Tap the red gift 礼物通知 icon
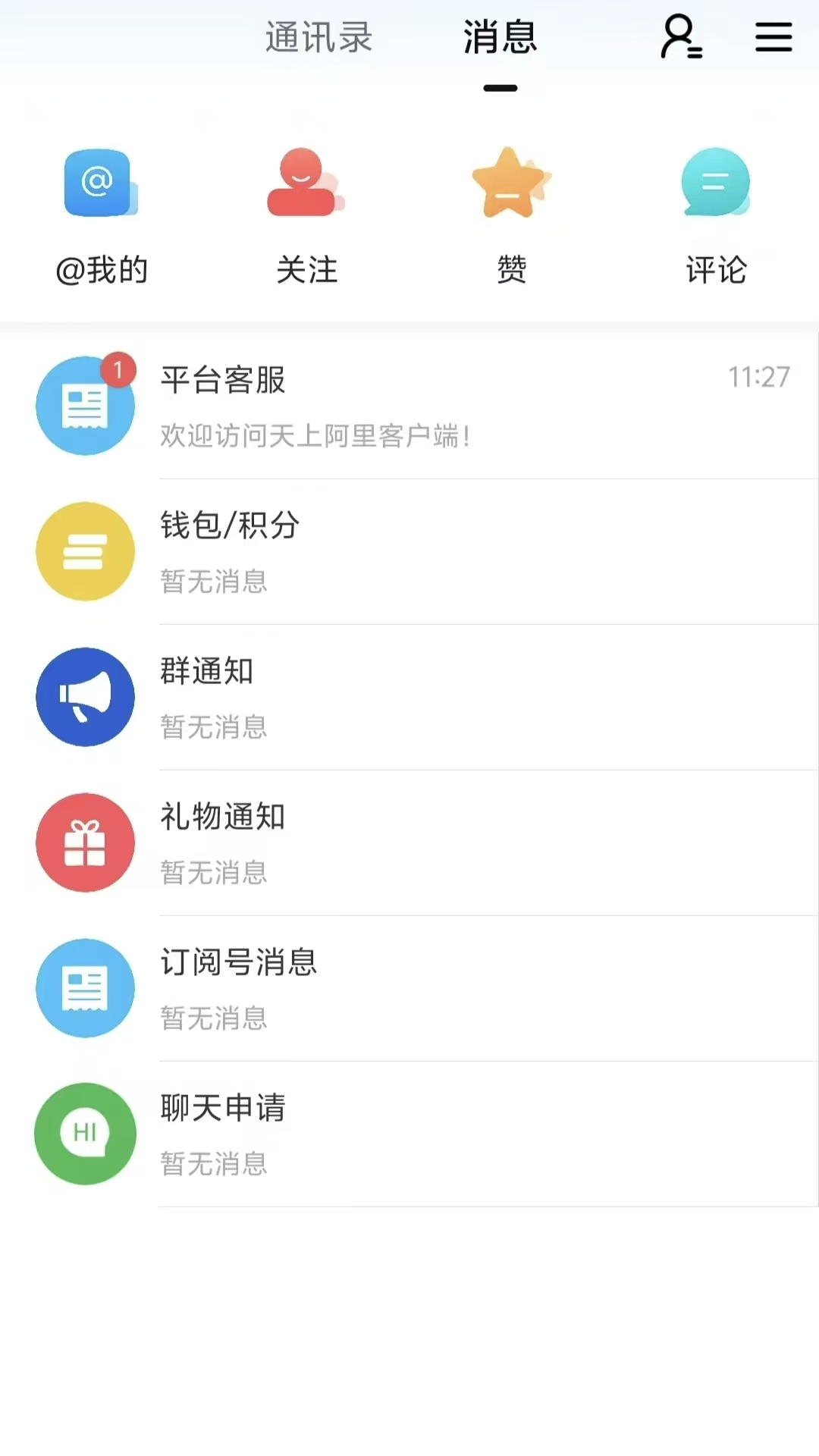Viewport: 819px width, 1456px height. click(x=85, y=843)
